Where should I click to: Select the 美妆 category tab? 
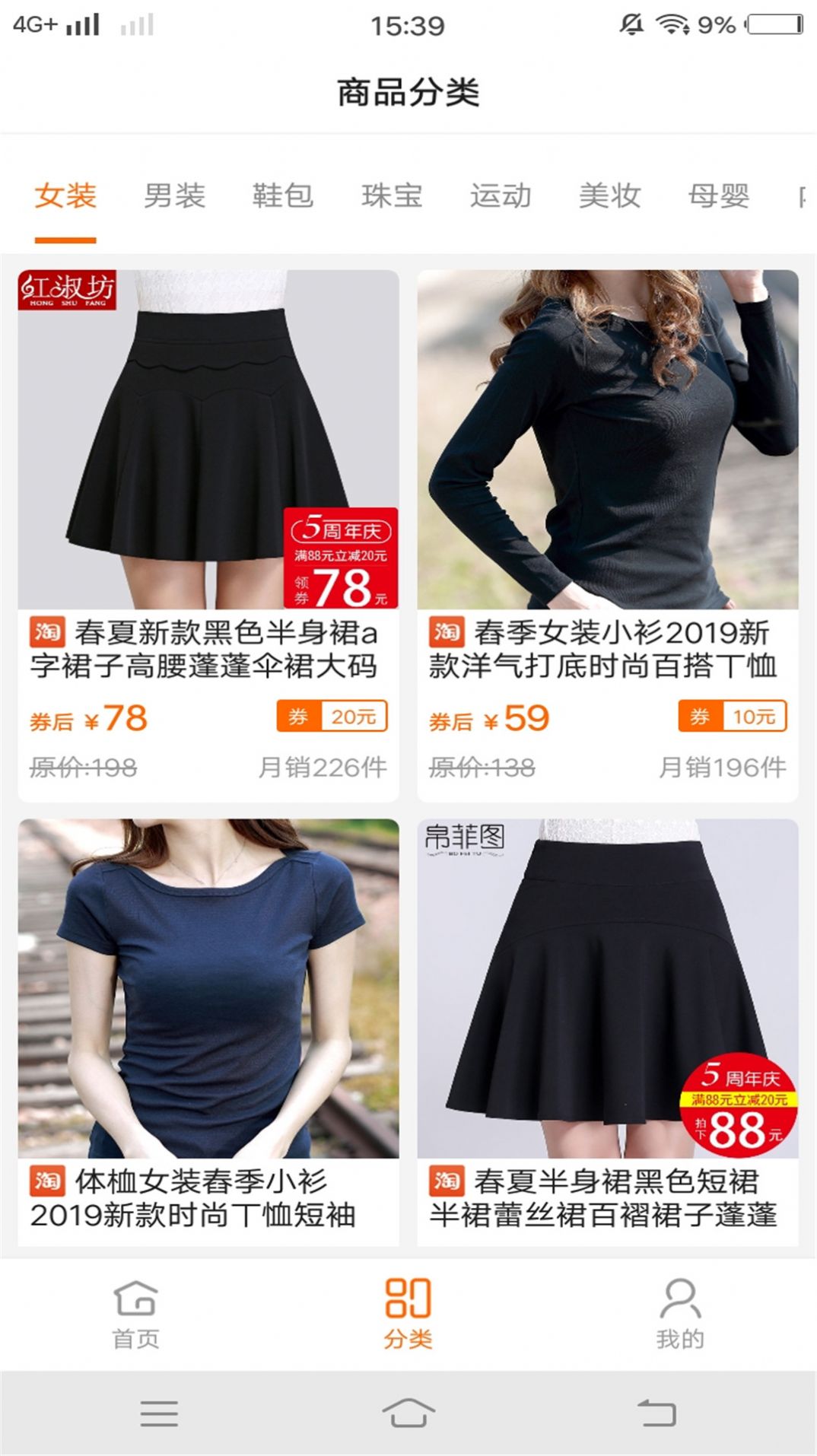[609, 196]
